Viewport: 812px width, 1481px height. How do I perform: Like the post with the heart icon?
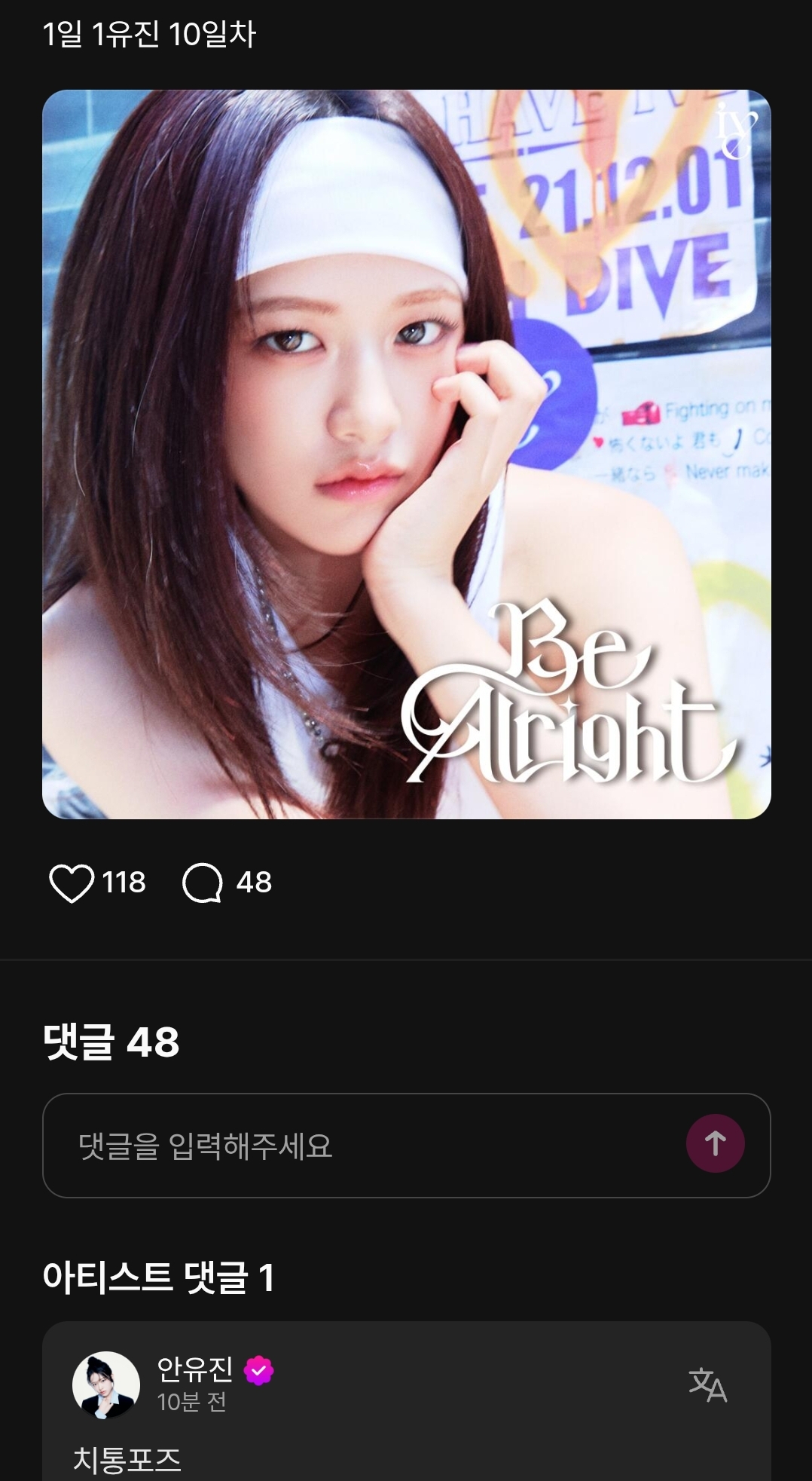point(72,883)
